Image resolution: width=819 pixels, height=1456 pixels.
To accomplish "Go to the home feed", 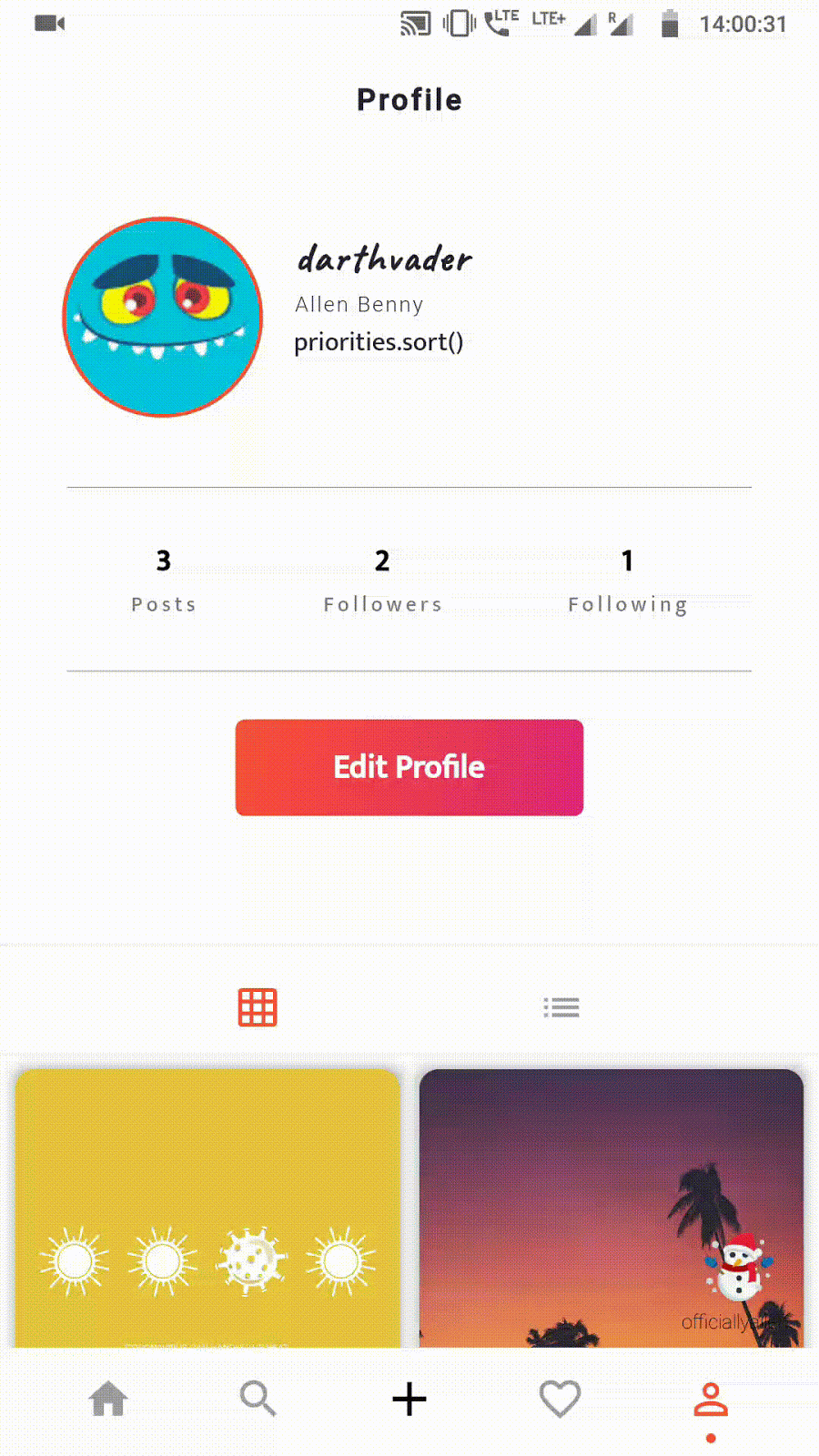I will tap(108, 1399).
